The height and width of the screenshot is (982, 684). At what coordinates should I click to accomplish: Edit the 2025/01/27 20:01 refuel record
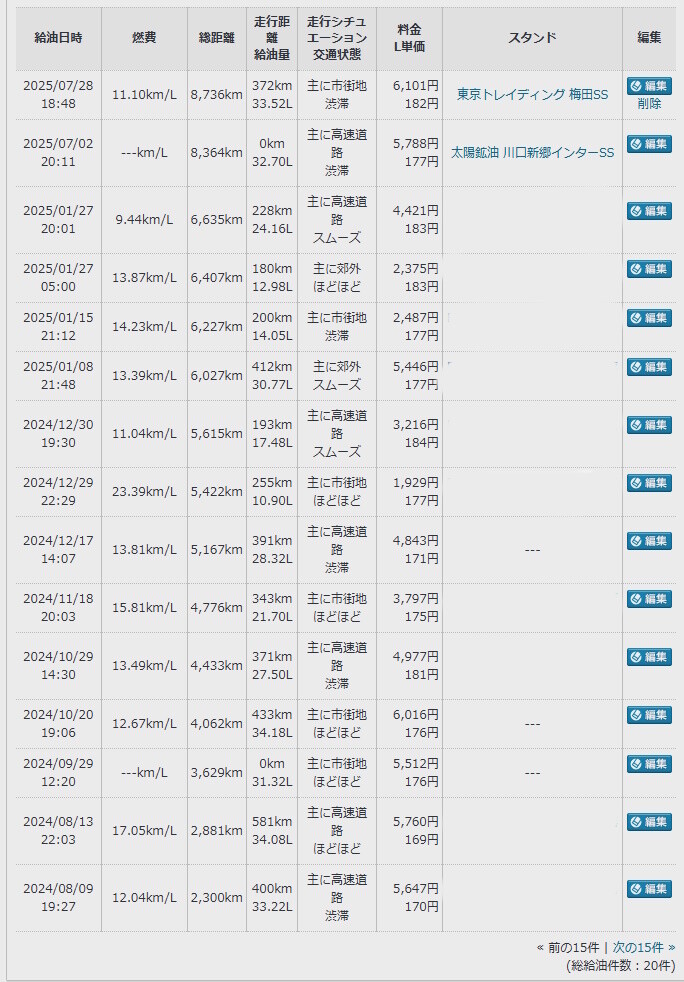click(649, 211)
